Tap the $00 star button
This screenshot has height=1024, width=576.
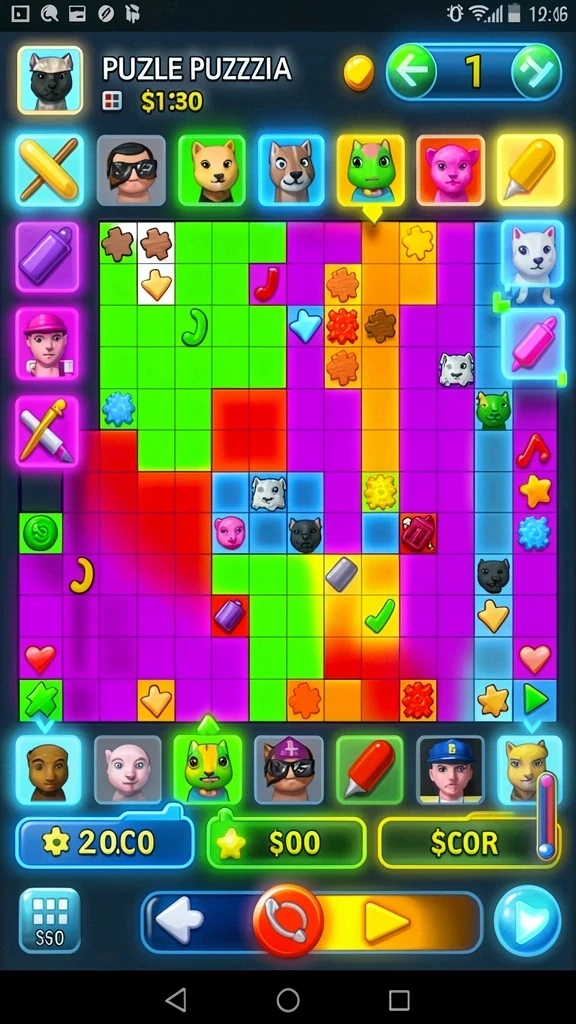click(x=286, y=843)
